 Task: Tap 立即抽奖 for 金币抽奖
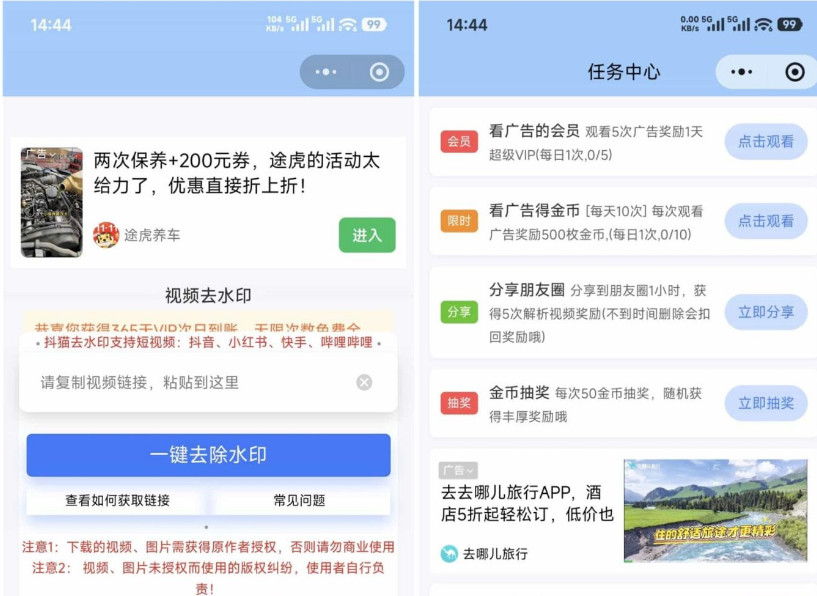click(765, 403)
